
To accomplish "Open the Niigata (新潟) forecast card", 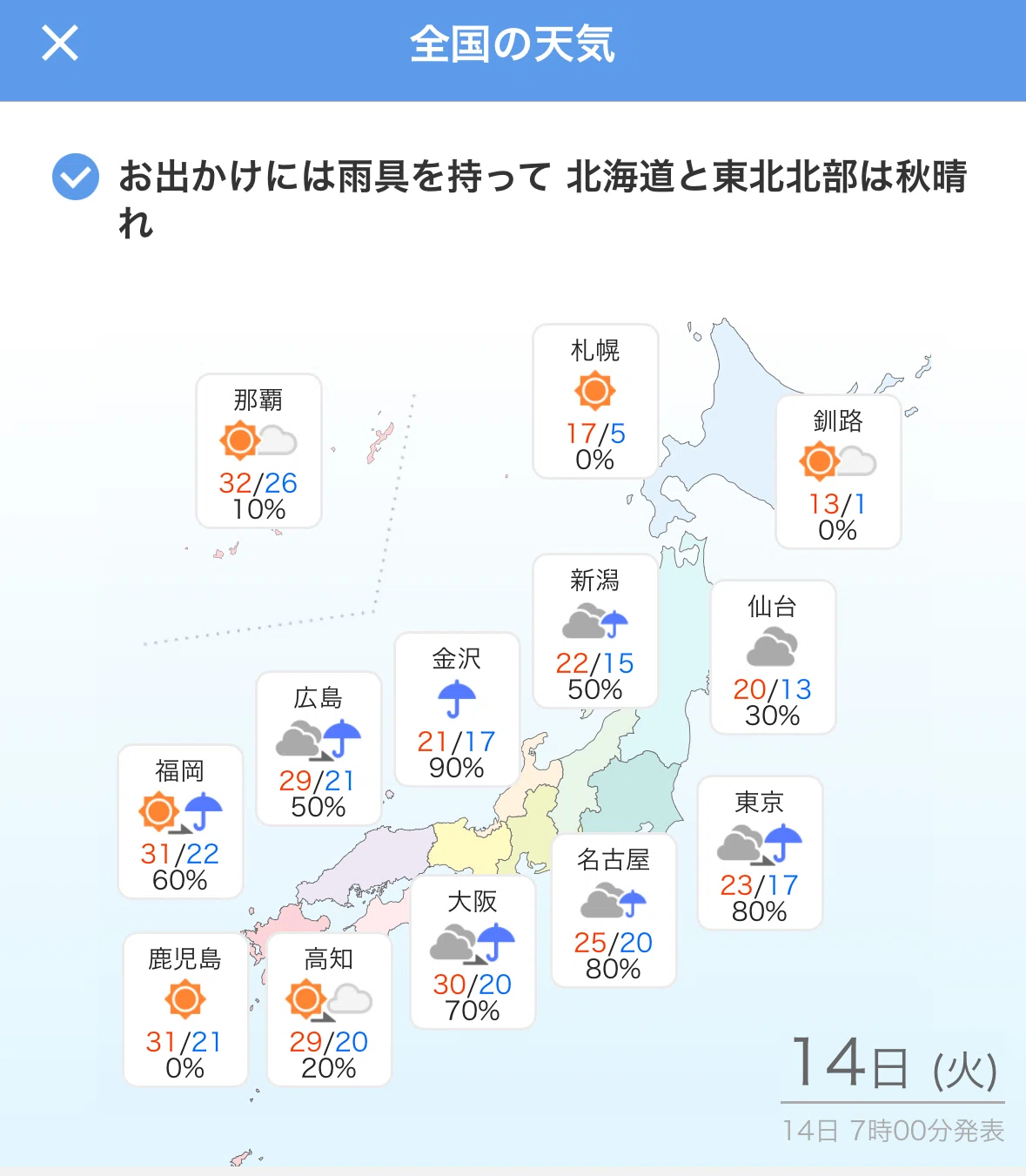I will click(595, 631).
